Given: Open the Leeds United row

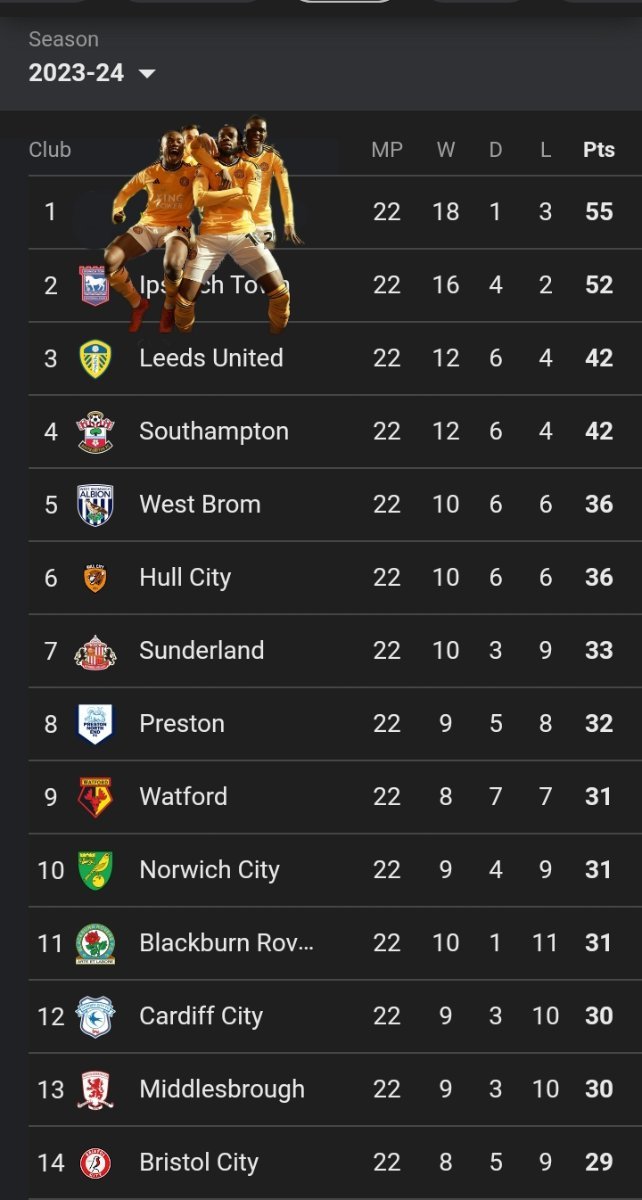Looking at the screenshot, I should coord(321,358).
